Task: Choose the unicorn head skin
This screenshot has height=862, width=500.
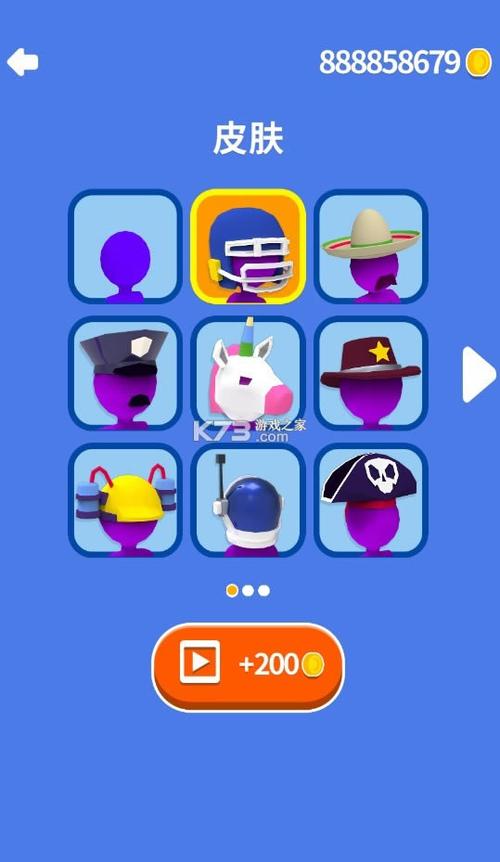Action: pos(248,373)
